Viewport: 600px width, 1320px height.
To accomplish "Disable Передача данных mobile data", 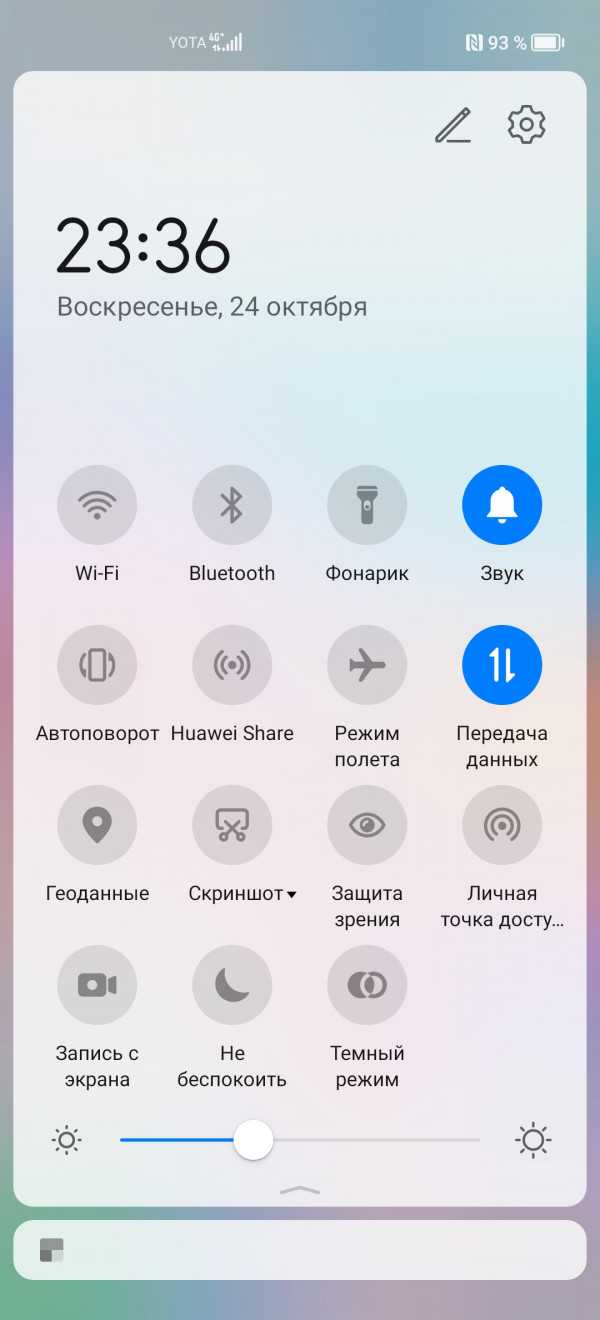I will click(x=502, y=665).
